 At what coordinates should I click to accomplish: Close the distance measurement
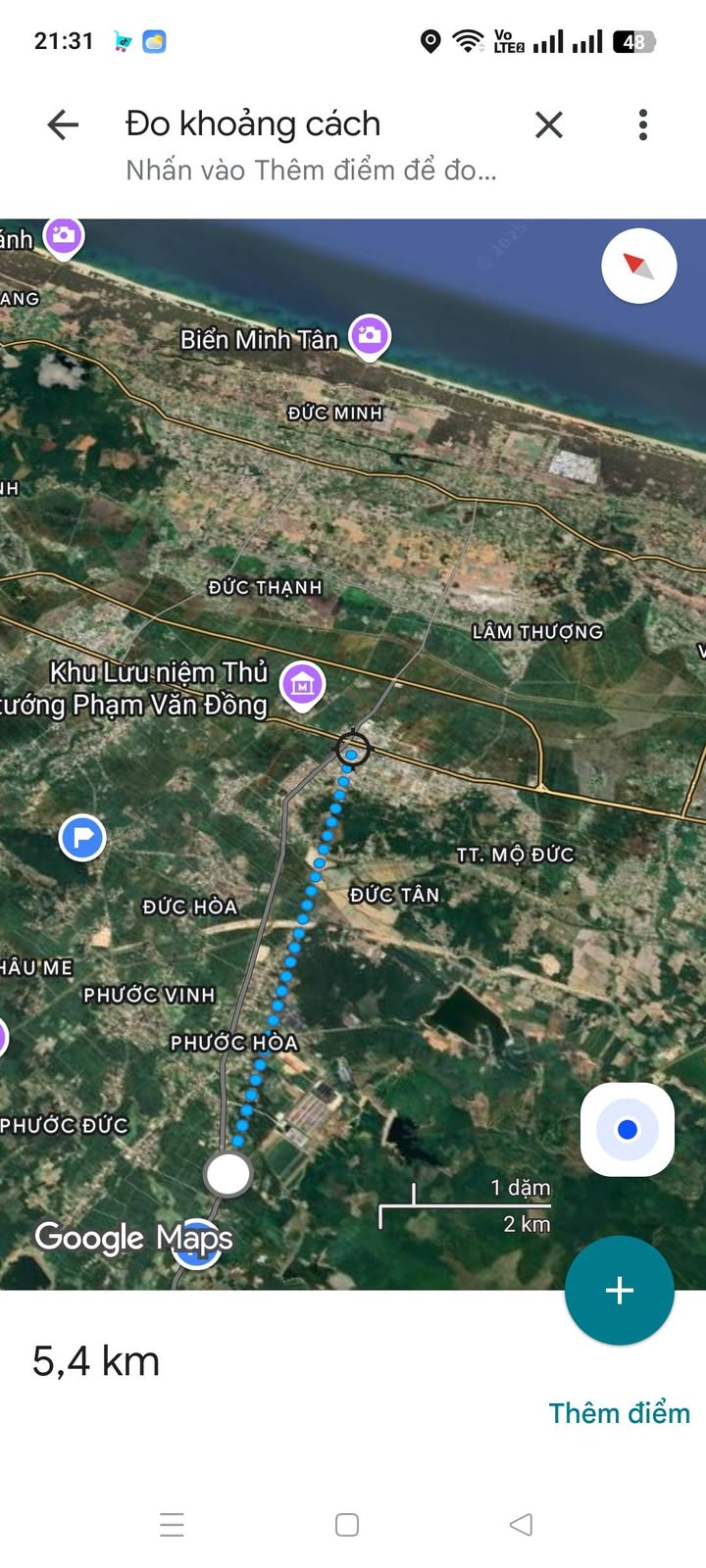pos(549,124)
